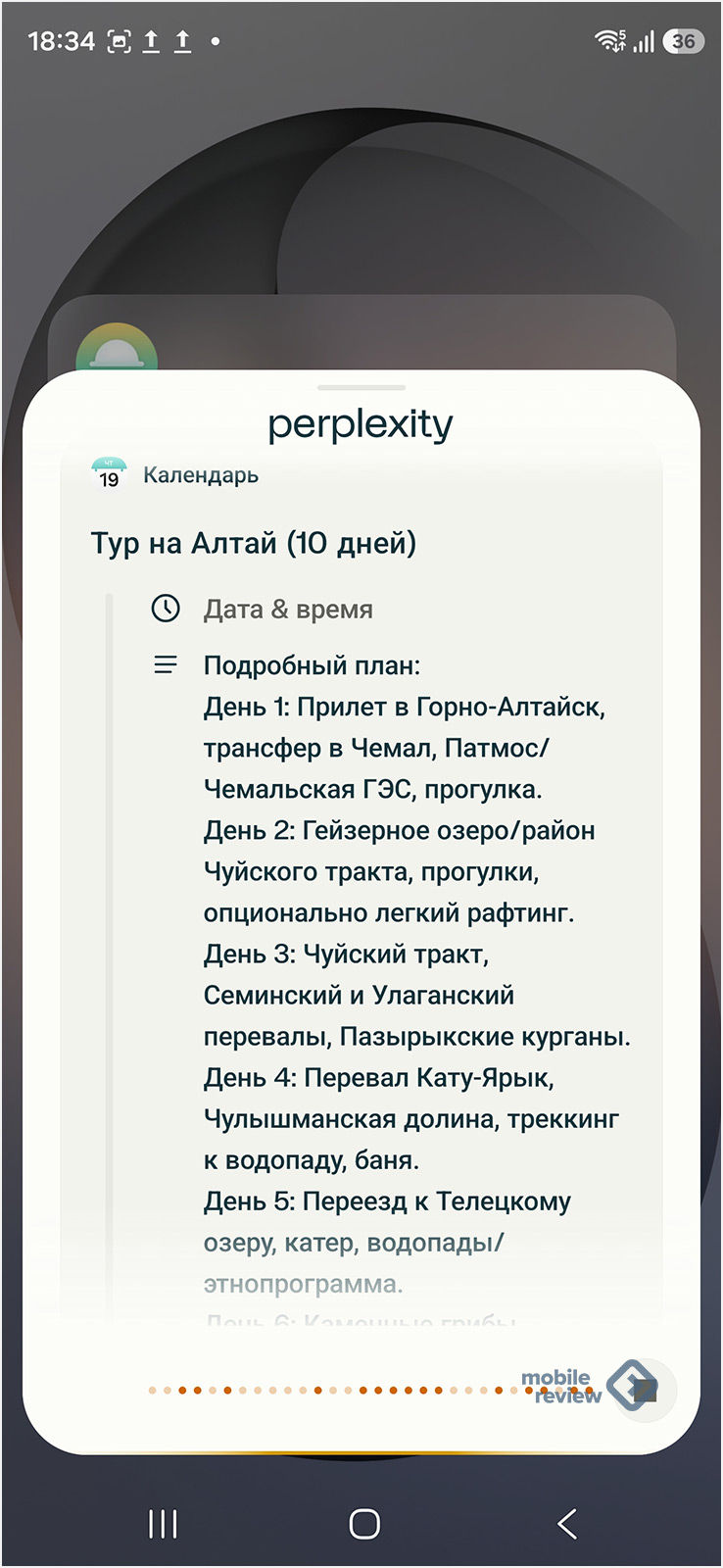The width and height of the screenshot is (723, 1568).
Task: Open the recent apps view
Action: click(x=163, y=1523)
